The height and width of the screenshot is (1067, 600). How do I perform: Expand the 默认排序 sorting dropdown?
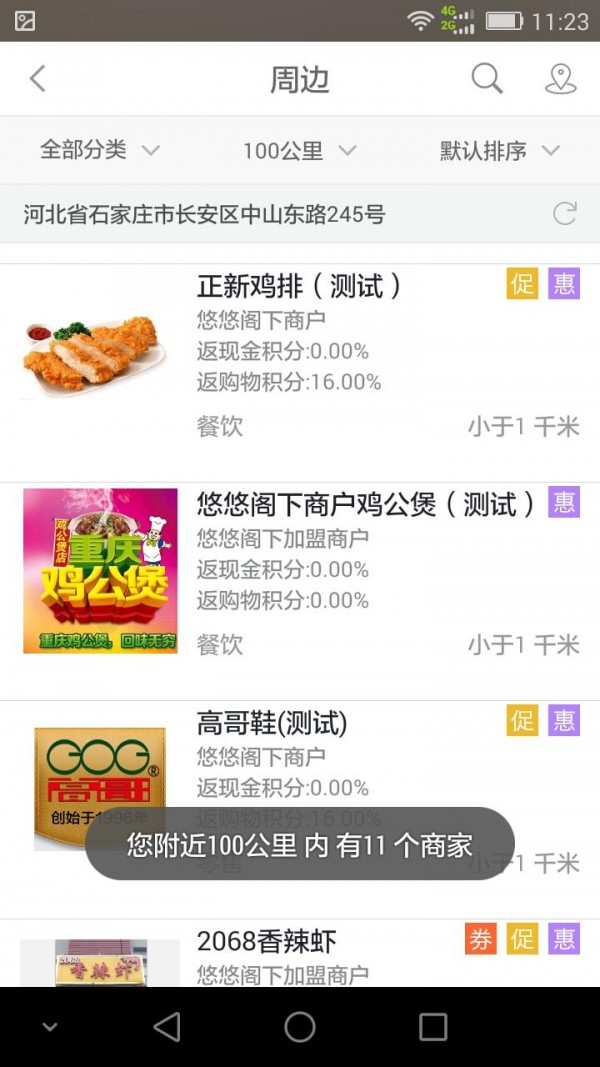point(499,151)
